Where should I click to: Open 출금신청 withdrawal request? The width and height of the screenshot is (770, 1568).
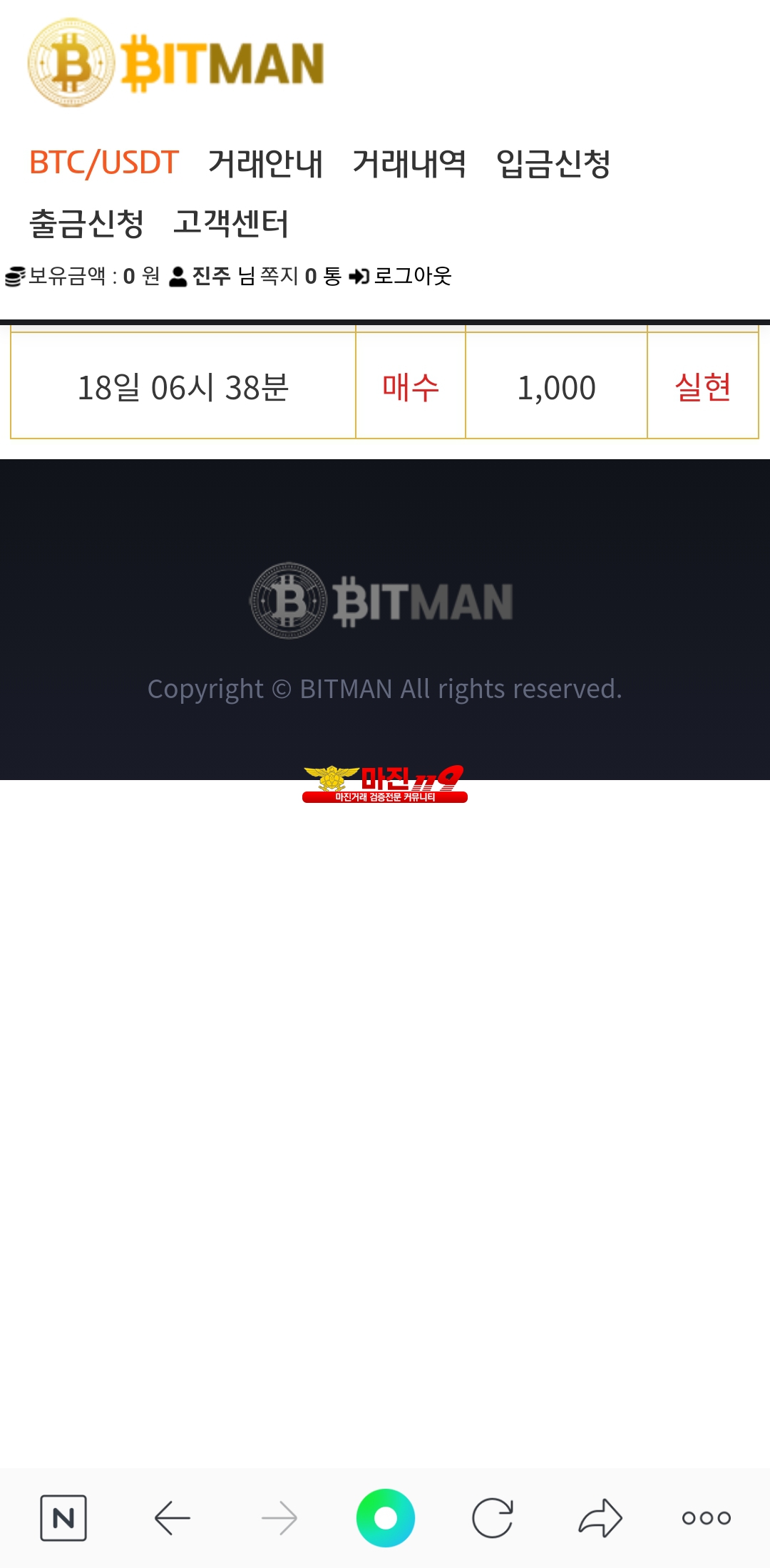[x=86, y=223]
